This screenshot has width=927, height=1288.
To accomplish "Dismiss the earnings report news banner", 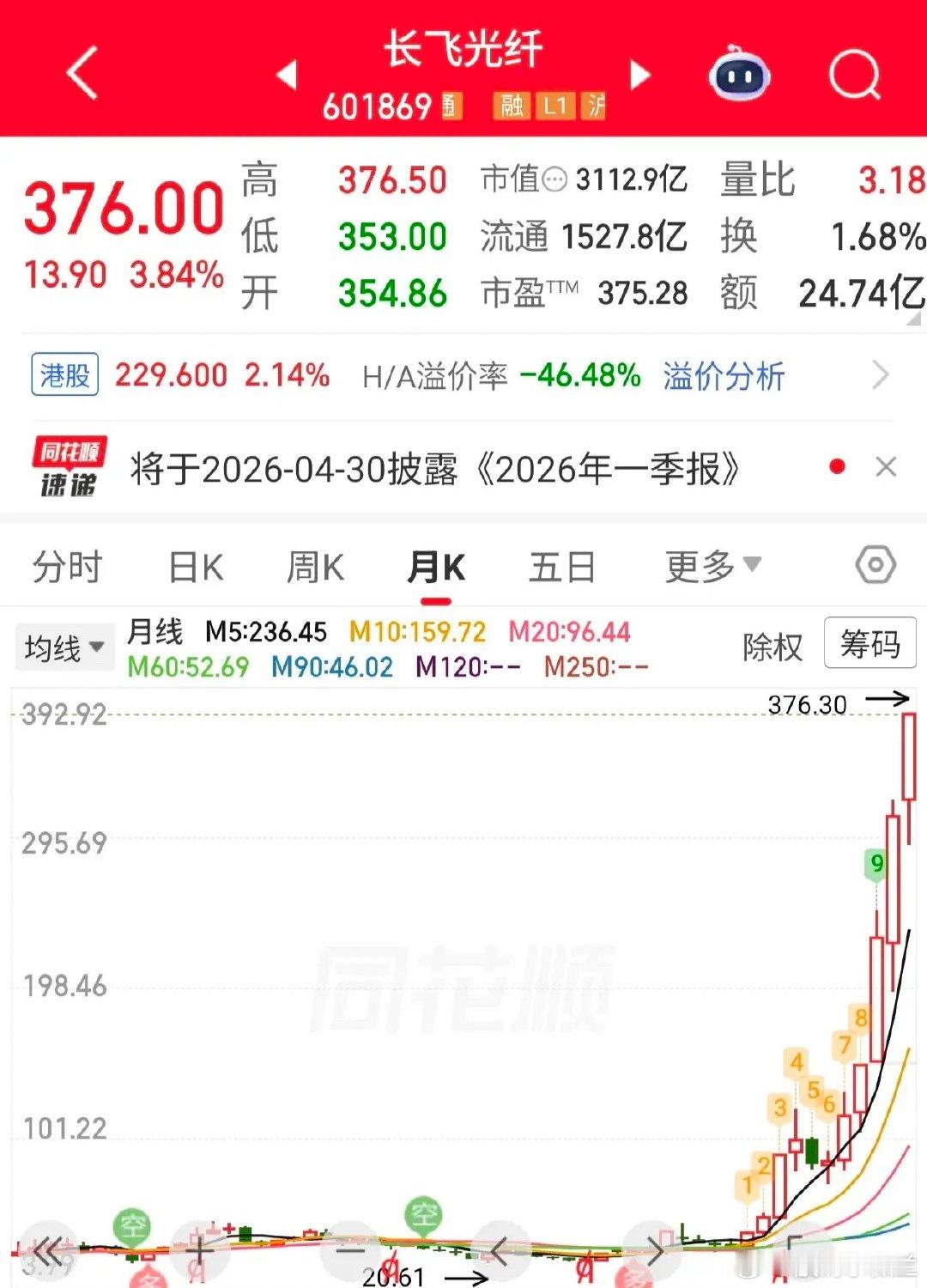I will coord(888,466).
